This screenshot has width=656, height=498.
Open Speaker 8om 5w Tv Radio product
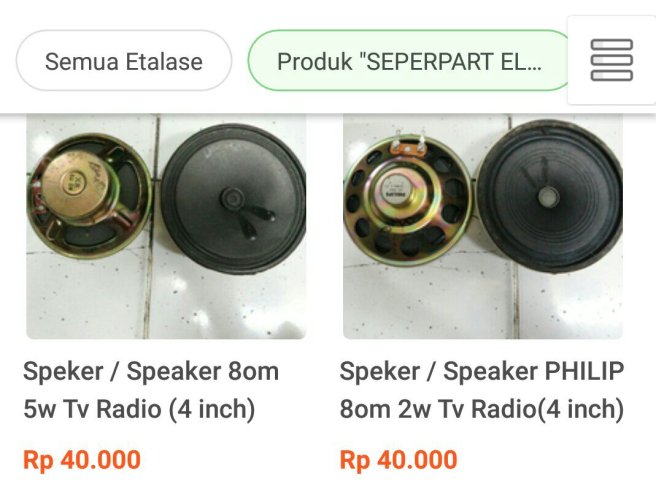[165, 240]
